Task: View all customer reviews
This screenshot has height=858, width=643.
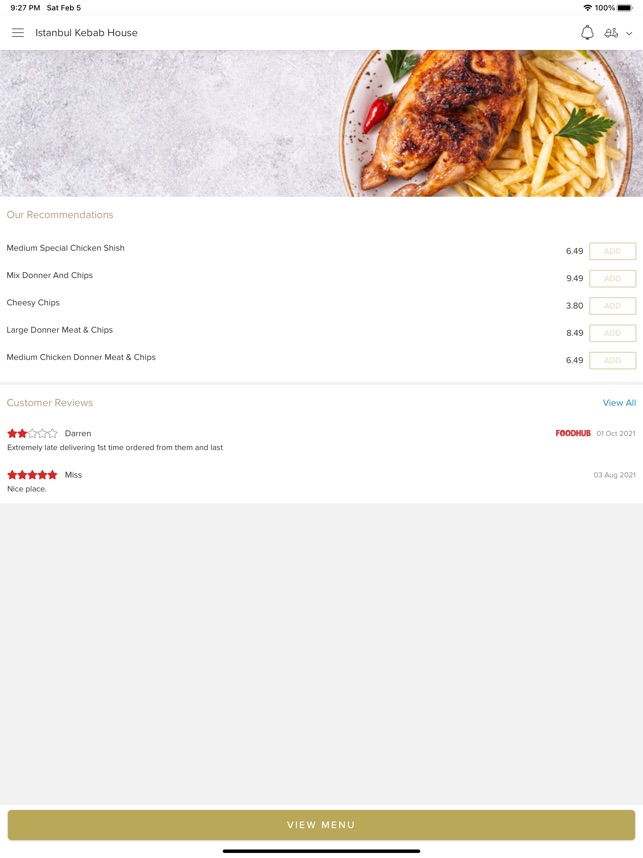Action: [619, 403]
